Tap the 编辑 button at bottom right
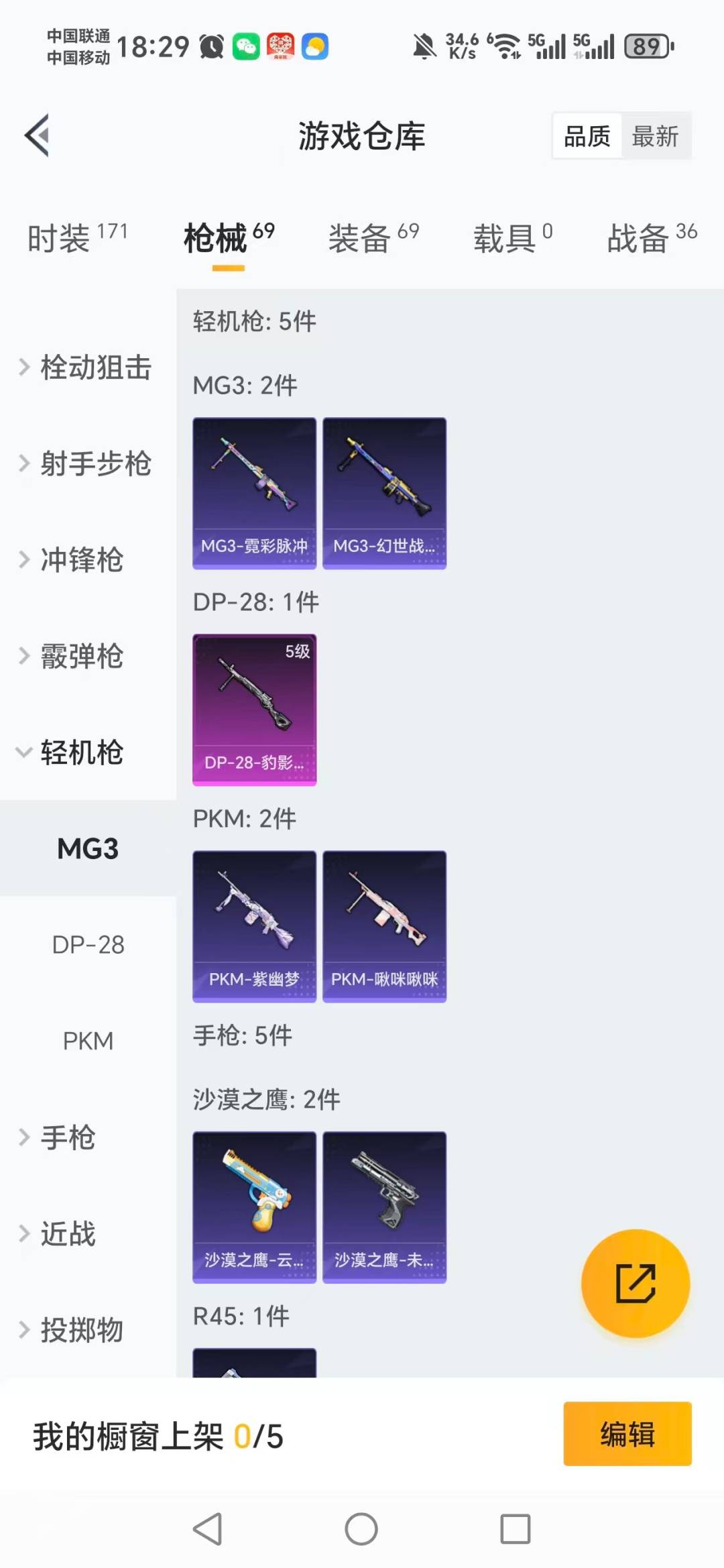 (x=627, y=1433)
